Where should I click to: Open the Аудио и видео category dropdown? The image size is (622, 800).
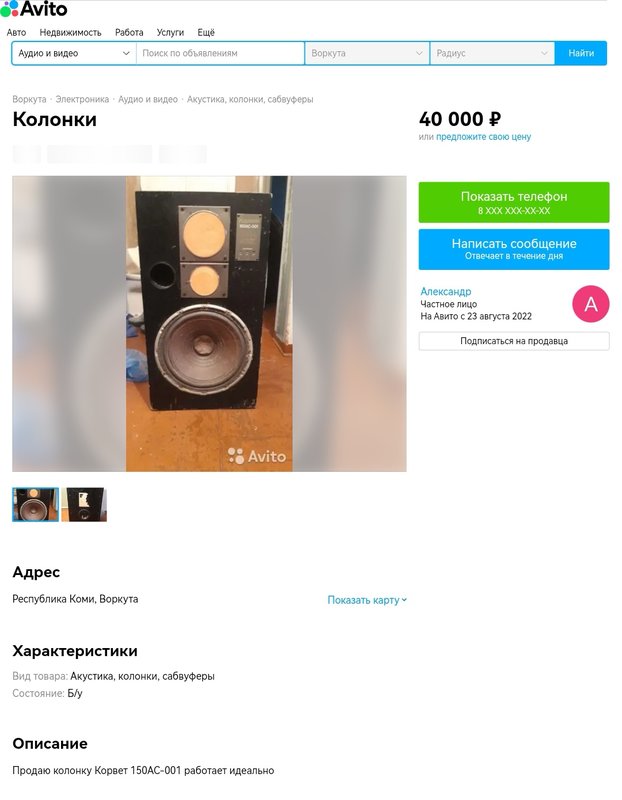click(74, 53)
